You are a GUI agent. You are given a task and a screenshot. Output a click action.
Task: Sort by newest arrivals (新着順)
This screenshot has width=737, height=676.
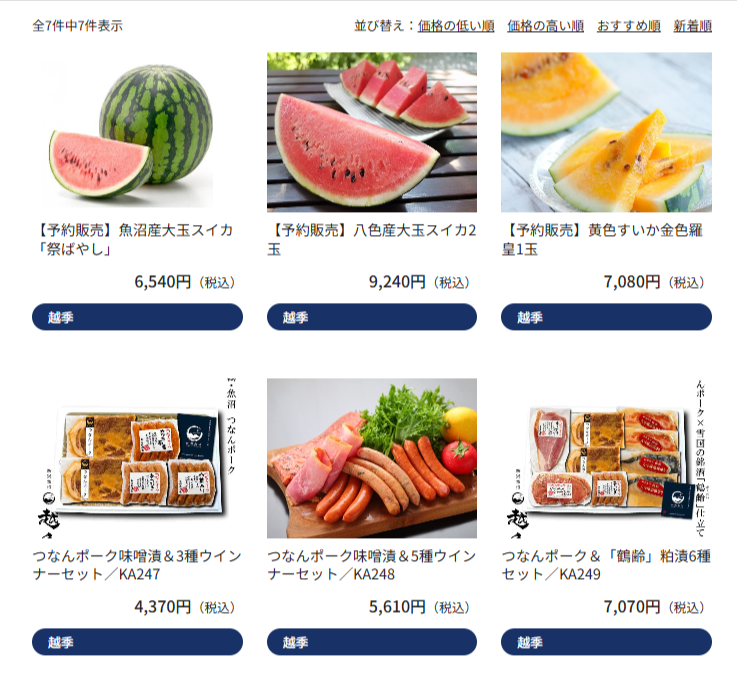(692, 26)
